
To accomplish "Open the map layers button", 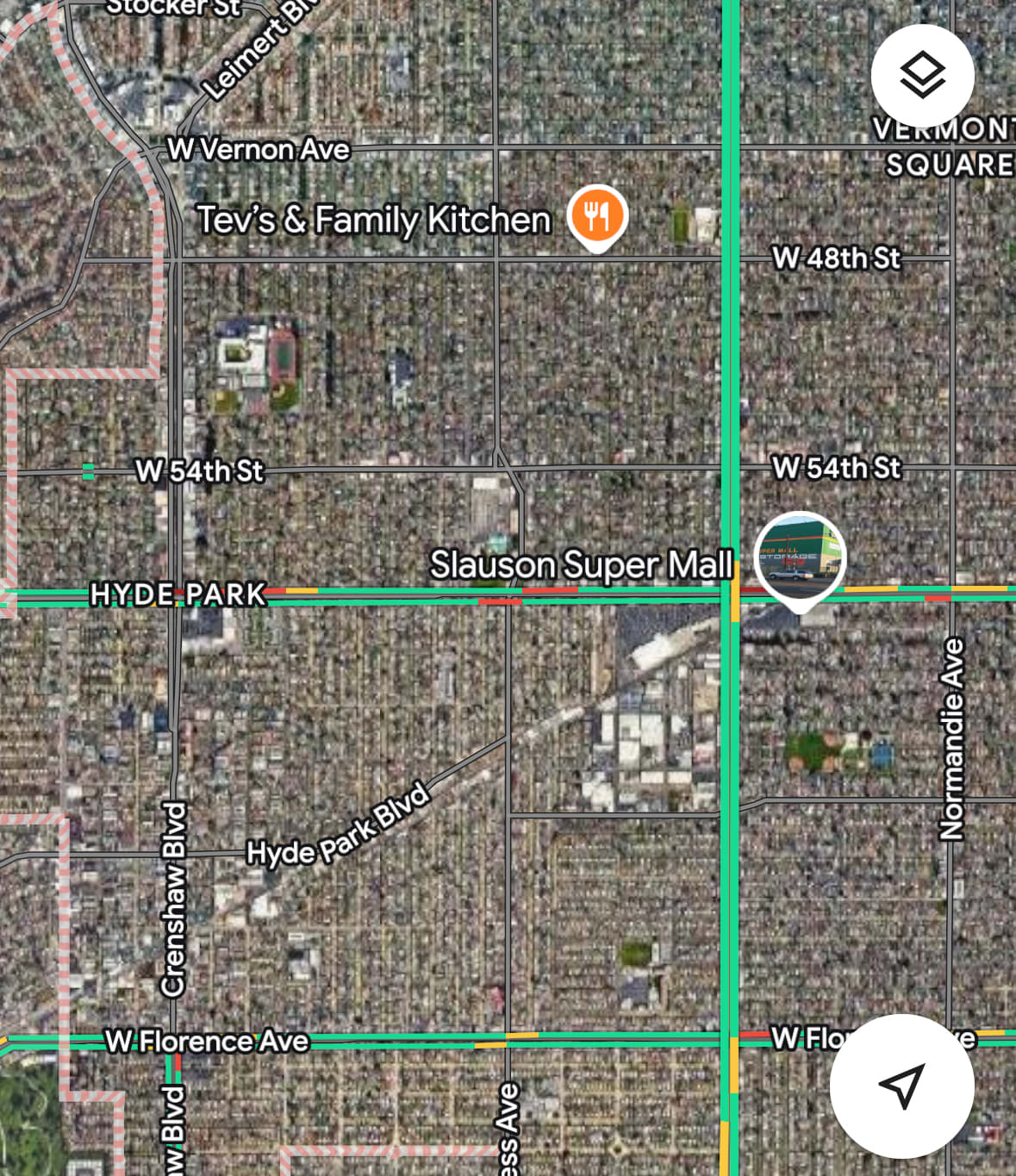I will 922,76.
